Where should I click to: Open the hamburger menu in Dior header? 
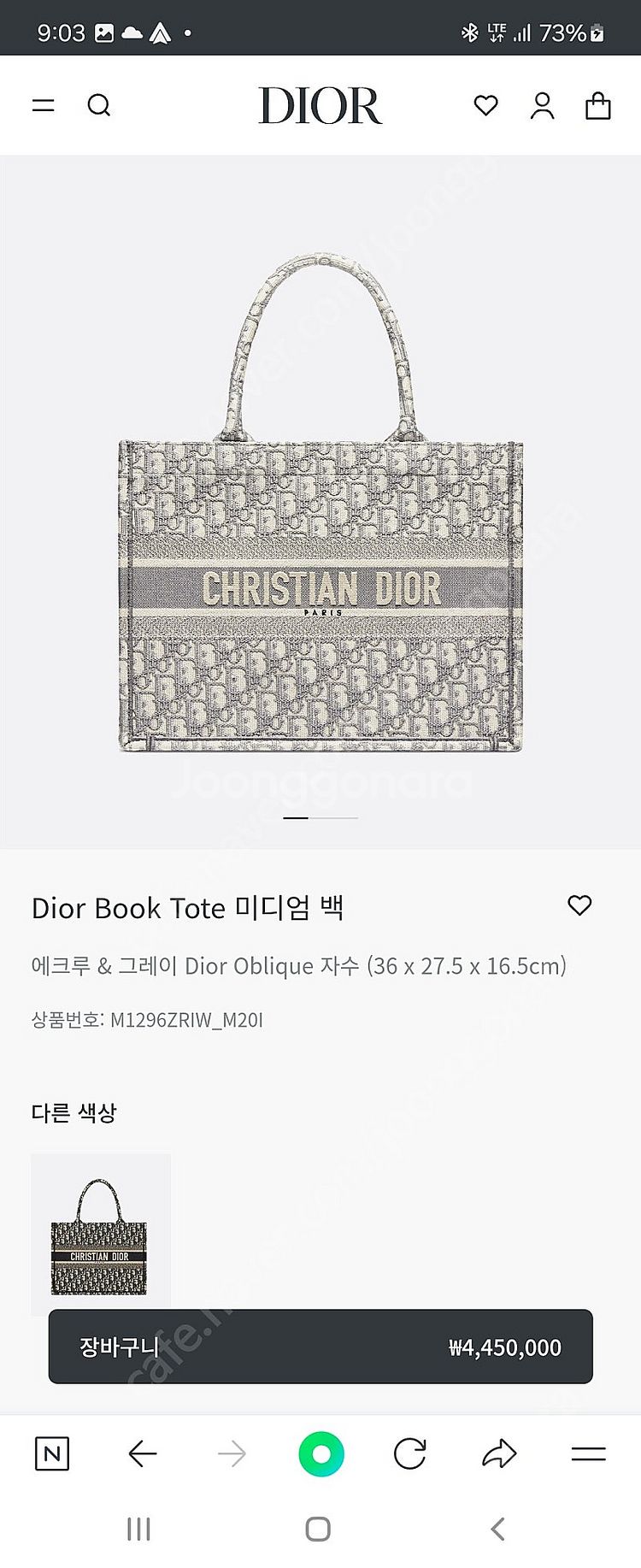pos(44,105)
